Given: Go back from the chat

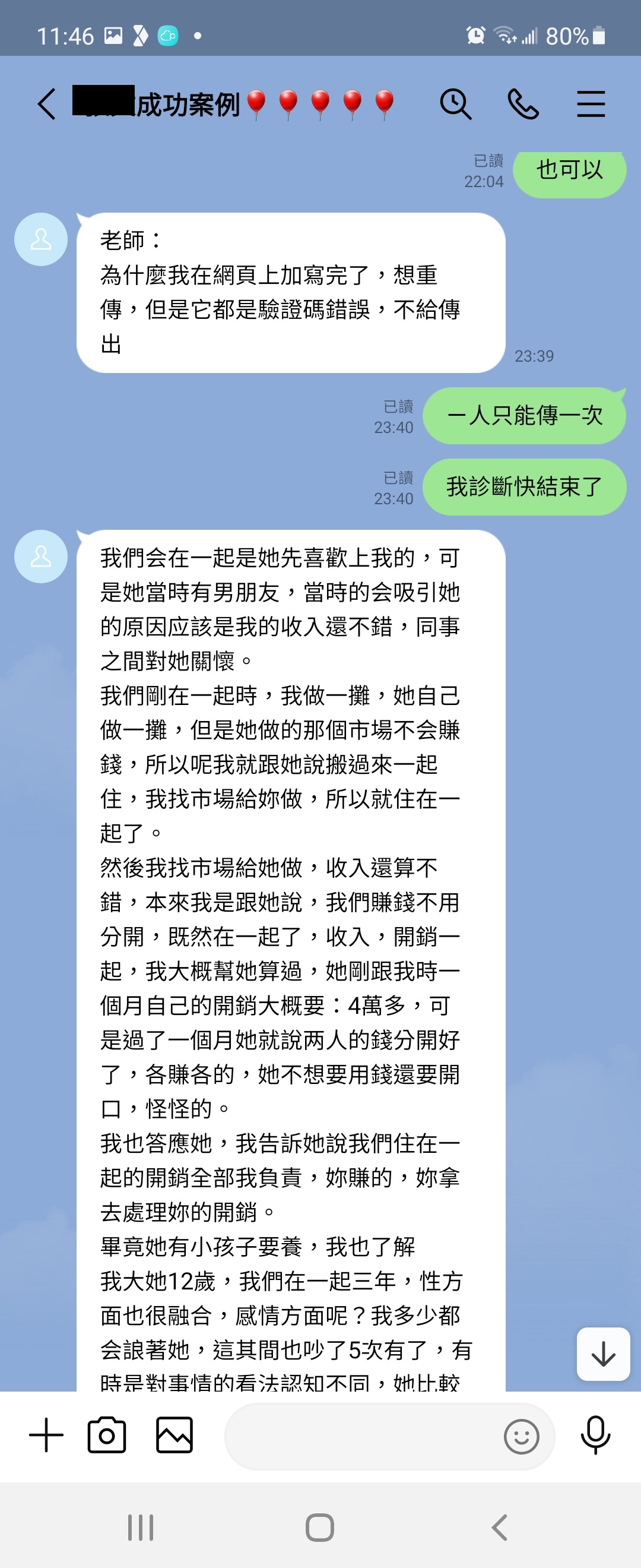Looking at the screenshot, I should pos(47,104).
